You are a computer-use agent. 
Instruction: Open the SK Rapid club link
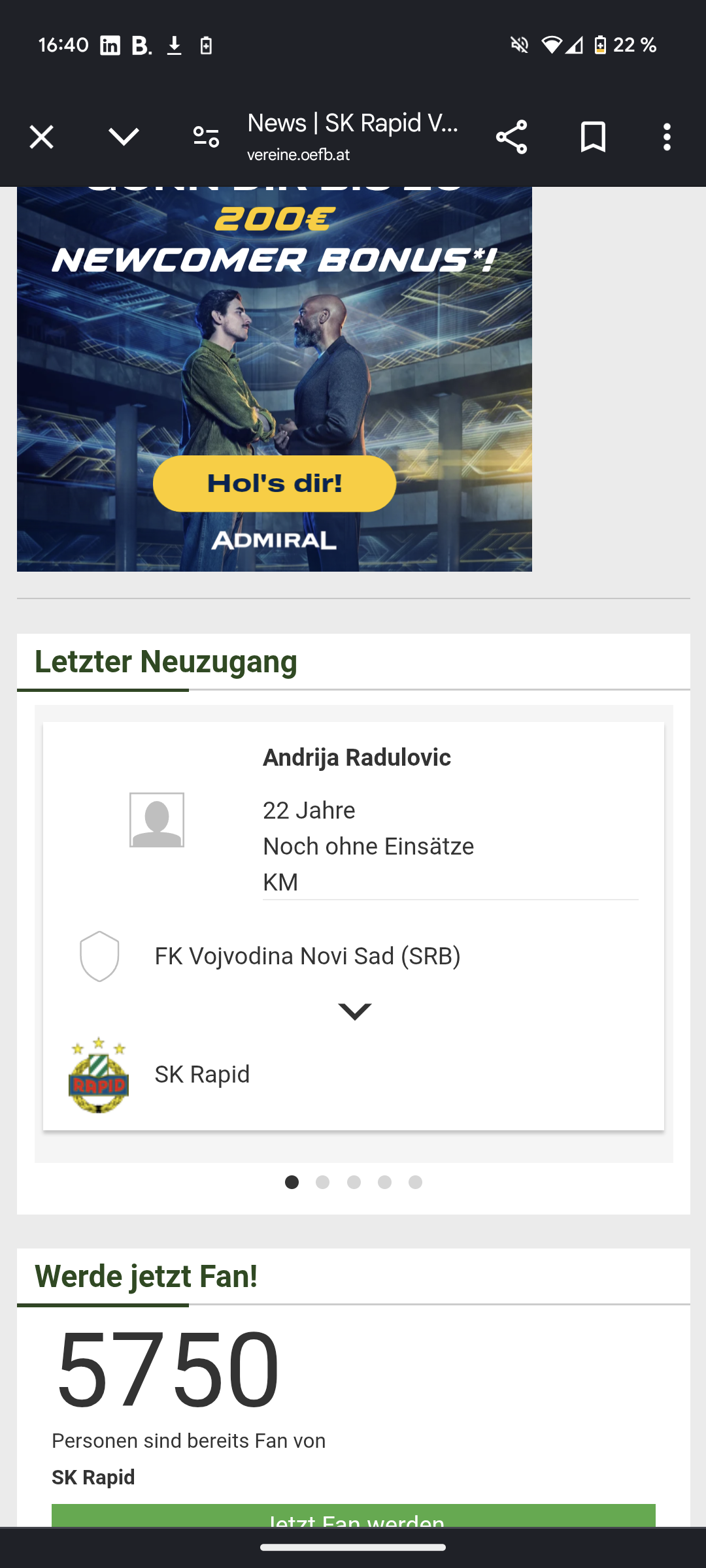click(202, 1075)
